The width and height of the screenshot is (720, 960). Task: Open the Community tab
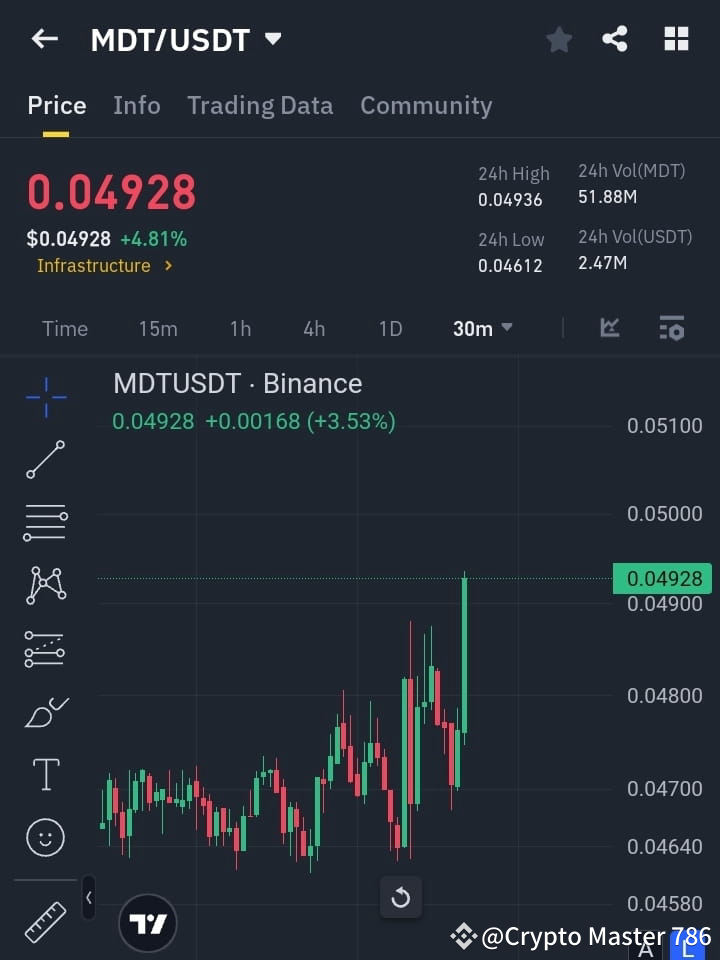coord(426,105)
